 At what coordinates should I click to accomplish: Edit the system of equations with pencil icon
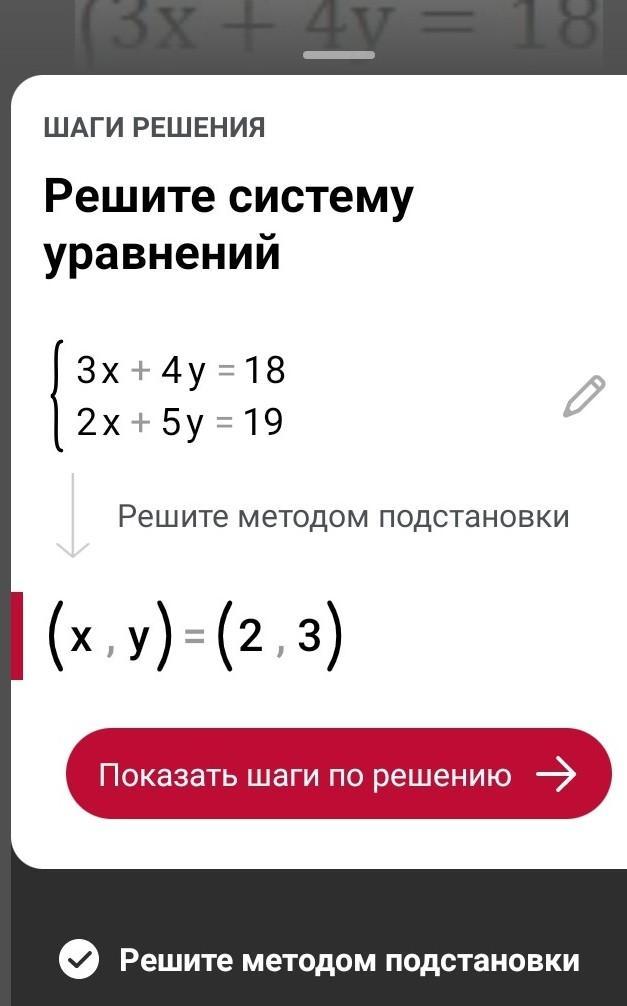pos(584,396)
